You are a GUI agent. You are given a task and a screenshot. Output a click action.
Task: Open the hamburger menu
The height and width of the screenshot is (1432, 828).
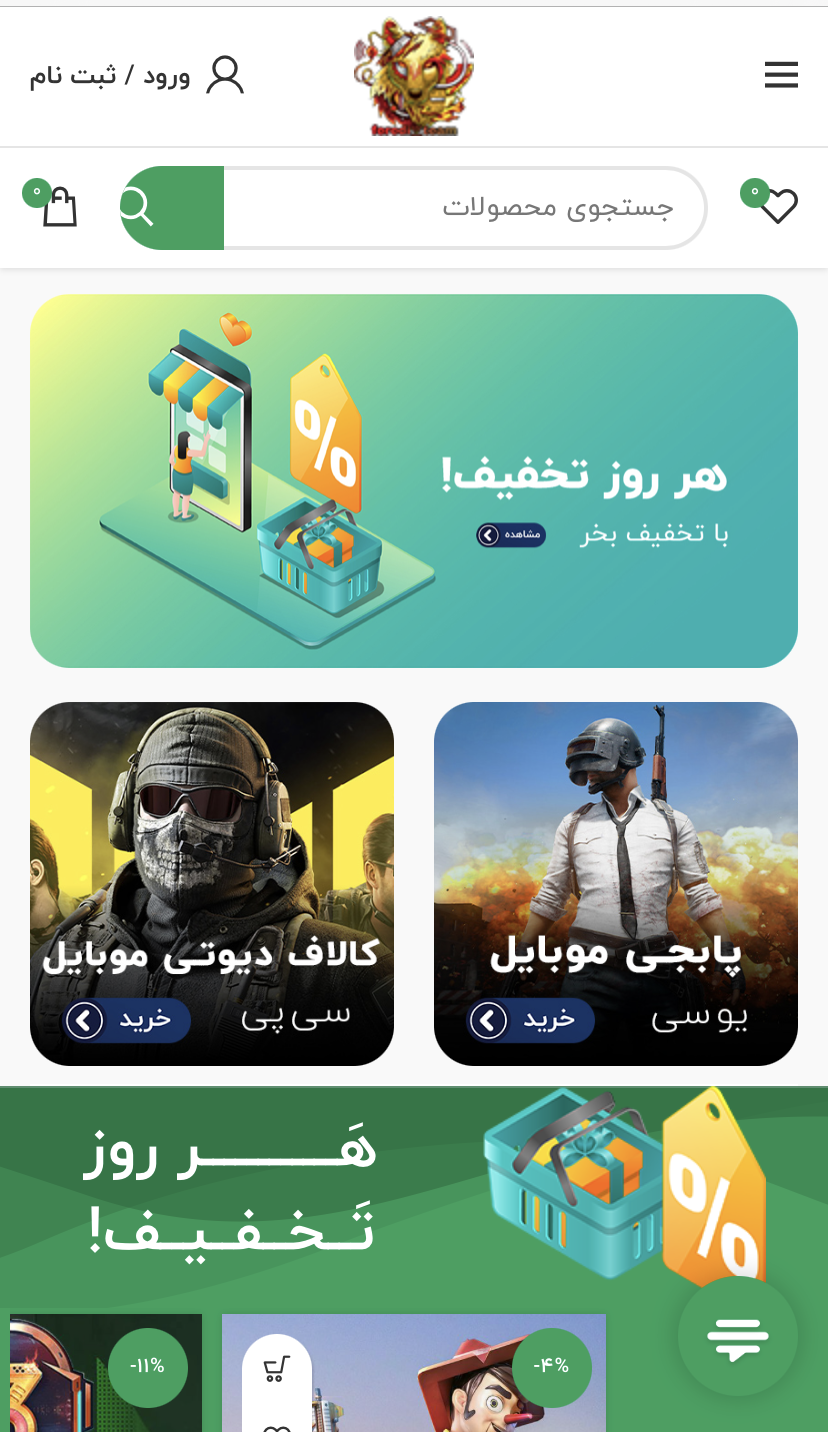pyautogui.click(x=781, y=75)
